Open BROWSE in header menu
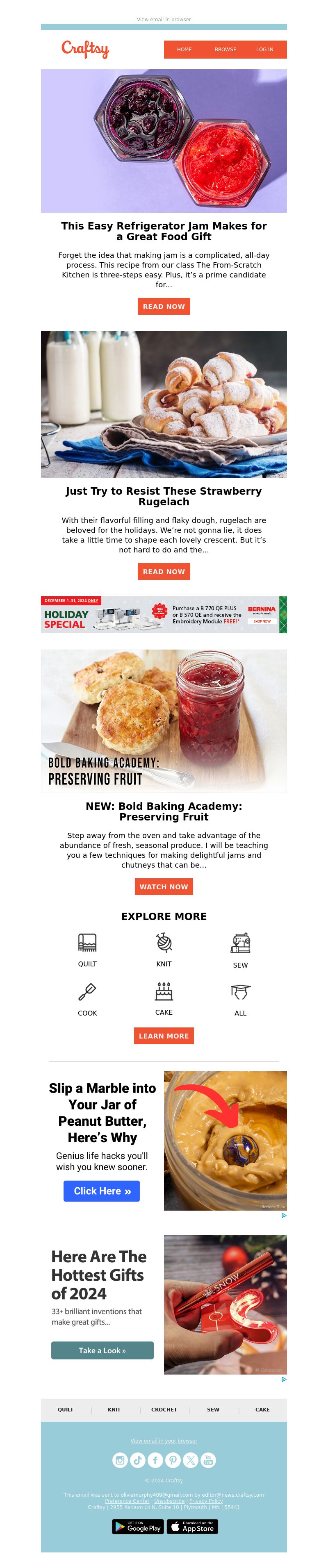328x1568 pixels. click(x=225, y=49)
